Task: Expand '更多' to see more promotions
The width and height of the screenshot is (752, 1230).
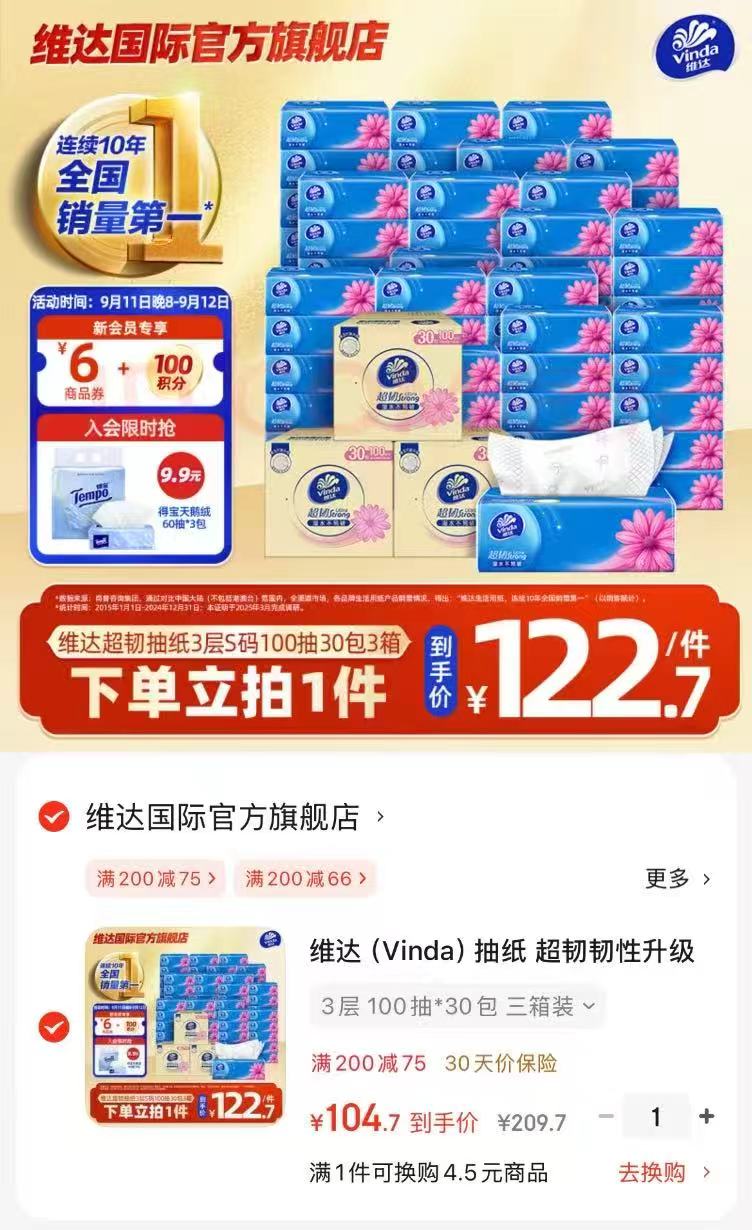Action: [679, 876]
